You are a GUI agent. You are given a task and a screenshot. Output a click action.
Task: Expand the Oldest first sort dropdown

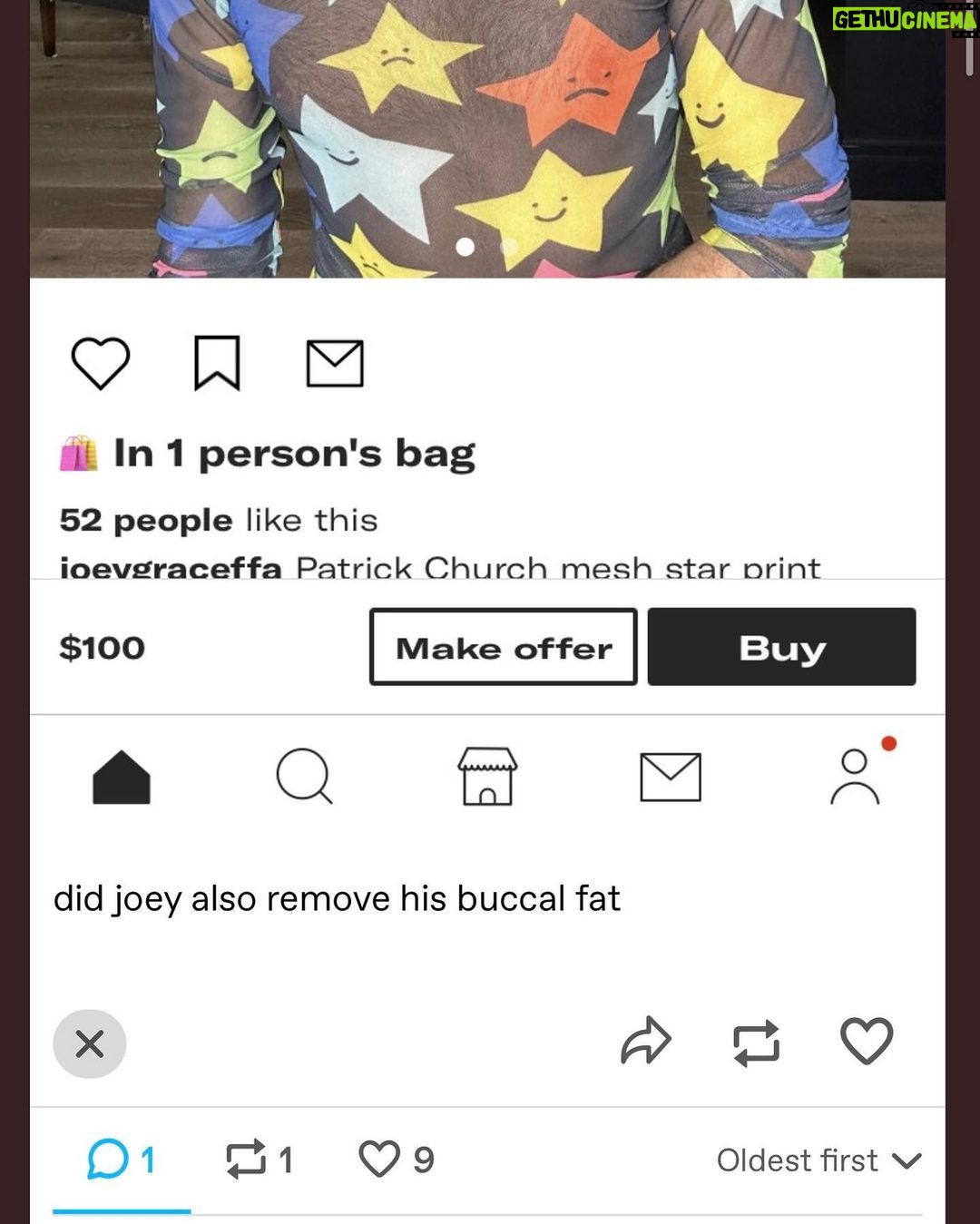818,1160
